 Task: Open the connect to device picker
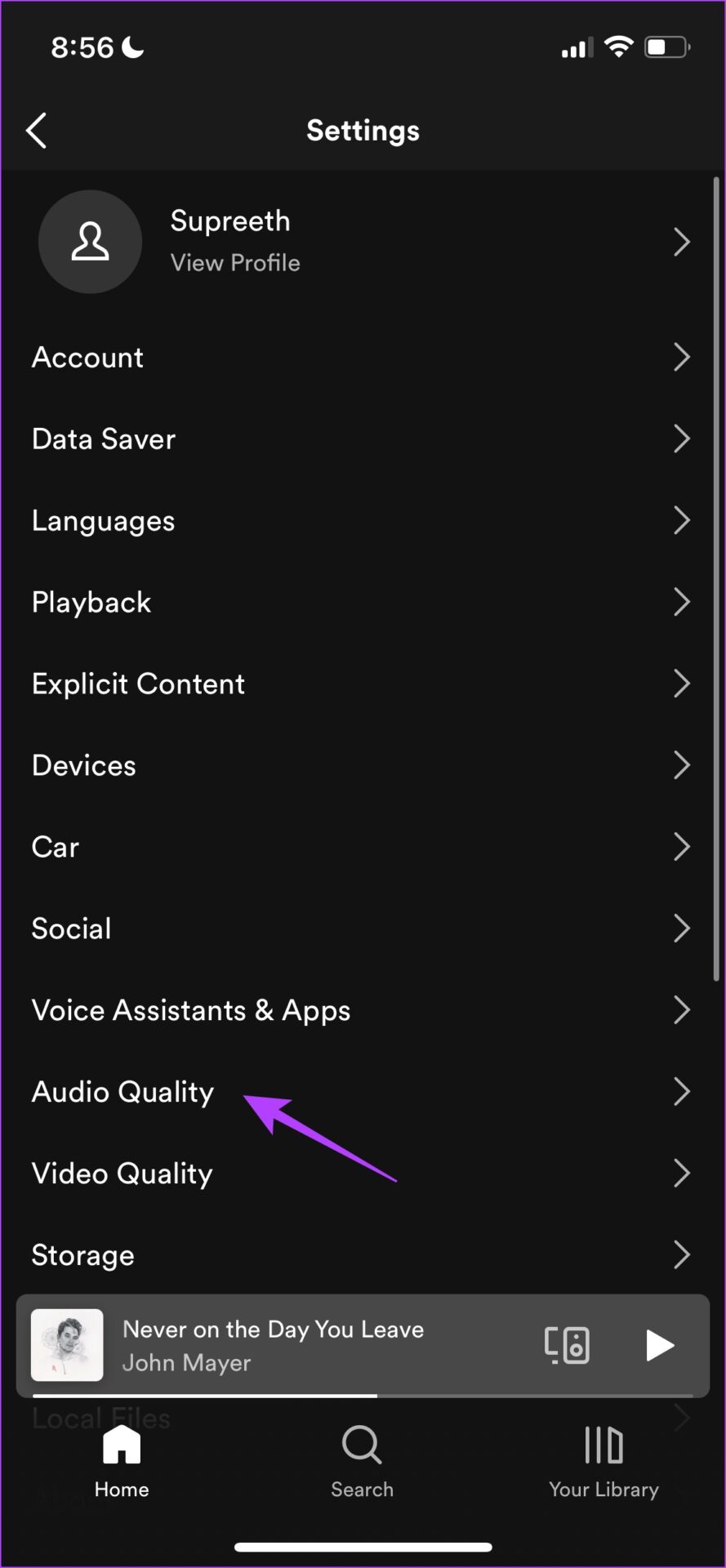pos(567,1345)
